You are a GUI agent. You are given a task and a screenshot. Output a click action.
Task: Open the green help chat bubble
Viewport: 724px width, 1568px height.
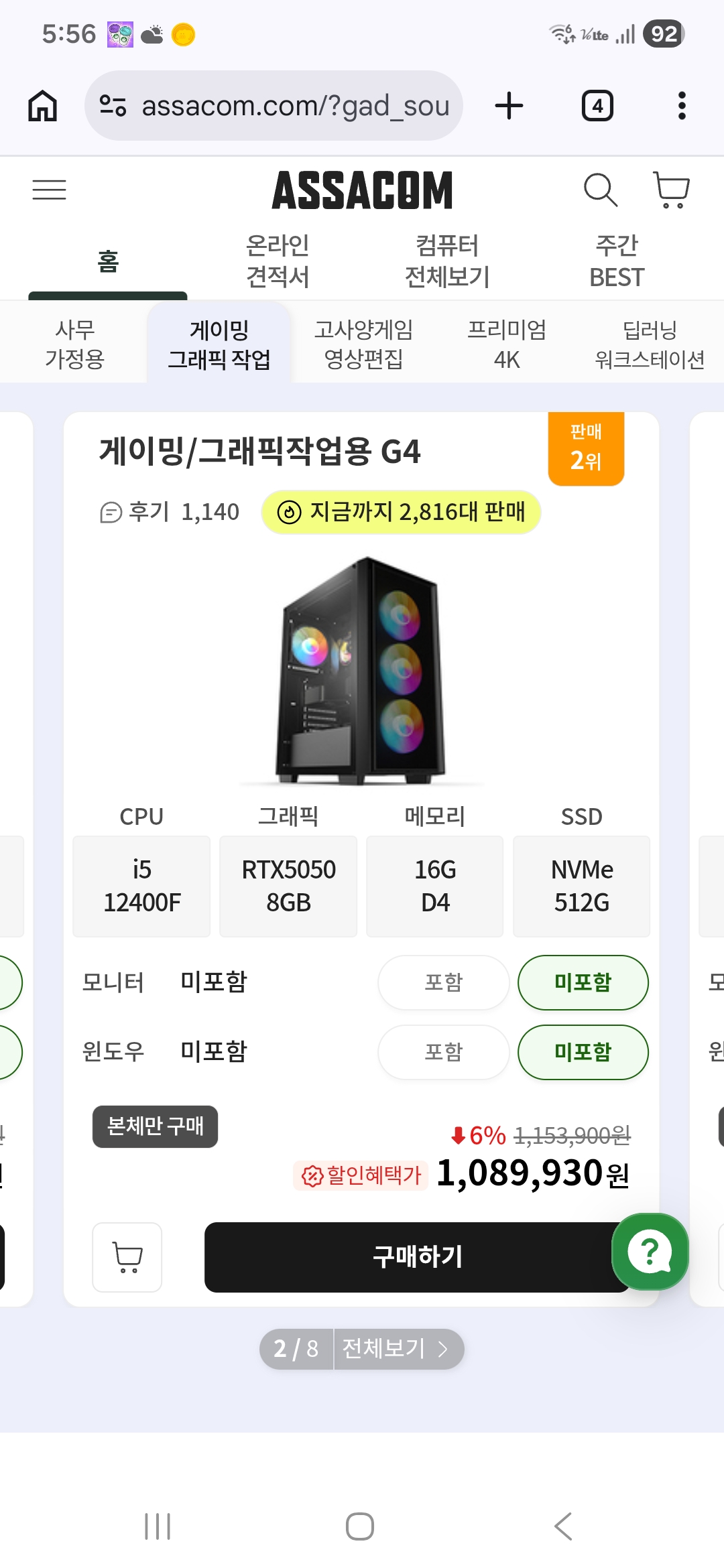coord(650,1251)
